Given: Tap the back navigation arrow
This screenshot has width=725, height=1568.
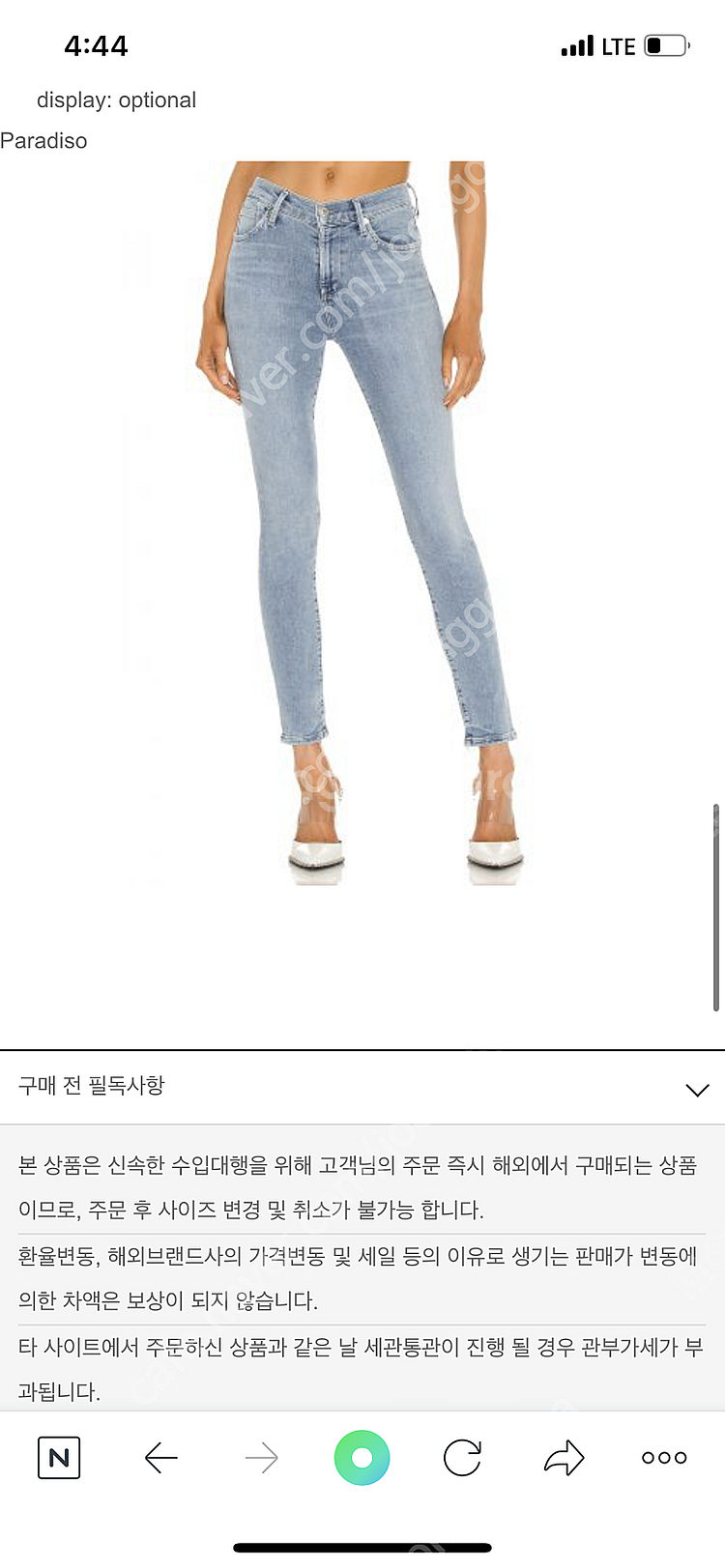Looking at the screenshot, I should point(161,1456).
